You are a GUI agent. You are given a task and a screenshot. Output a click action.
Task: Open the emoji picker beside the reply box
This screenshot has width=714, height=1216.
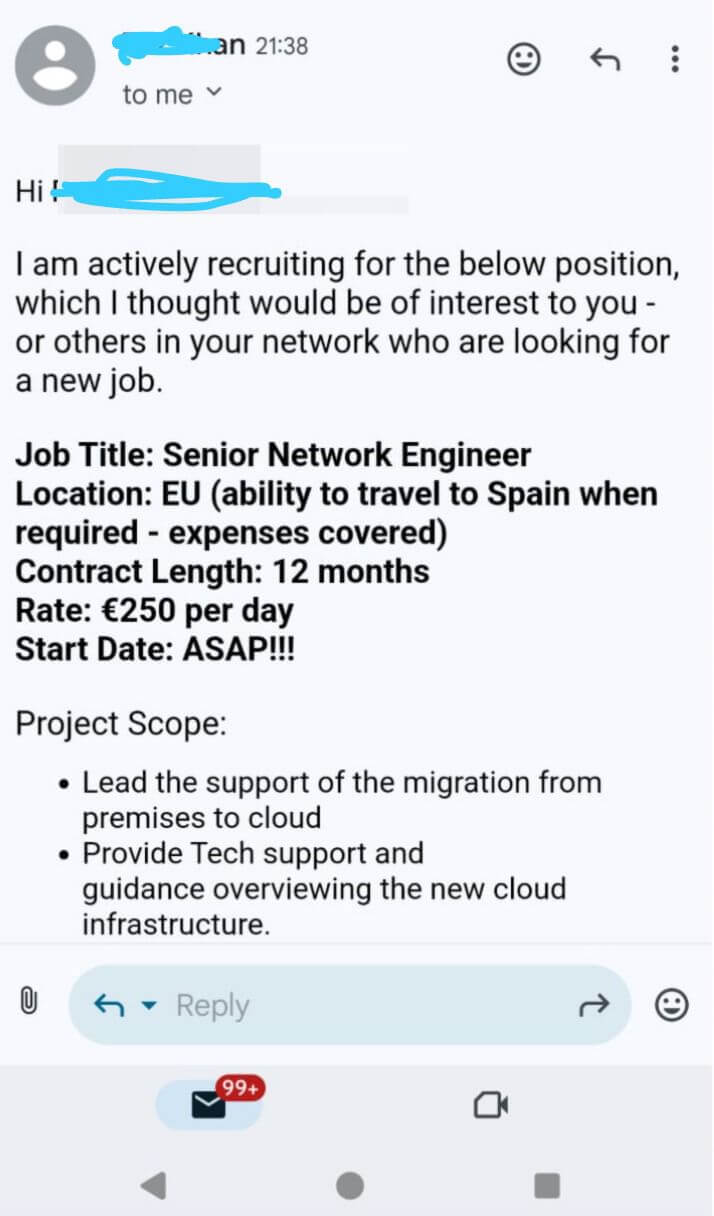(x=672, y=1004)
